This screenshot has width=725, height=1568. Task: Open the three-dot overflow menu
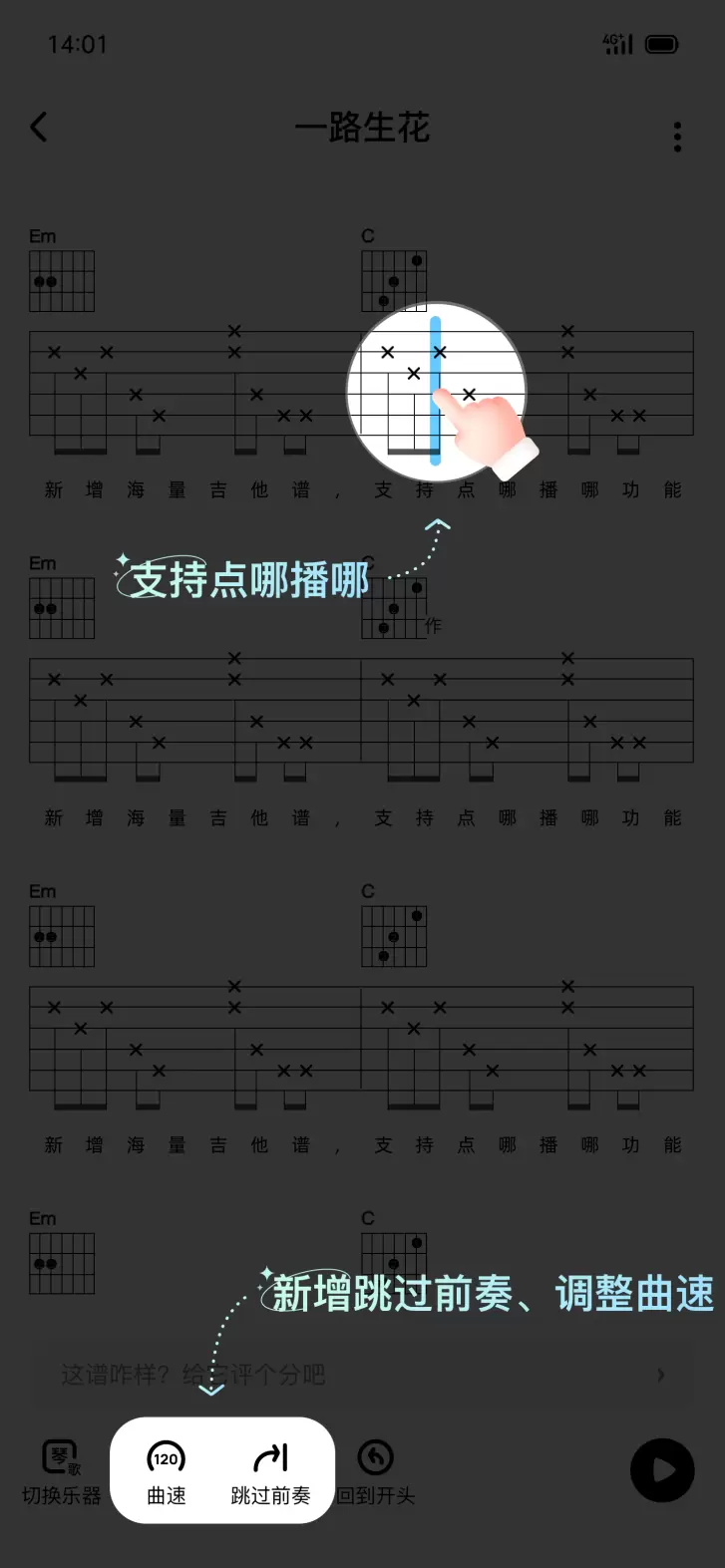click(x=677, y=137)
